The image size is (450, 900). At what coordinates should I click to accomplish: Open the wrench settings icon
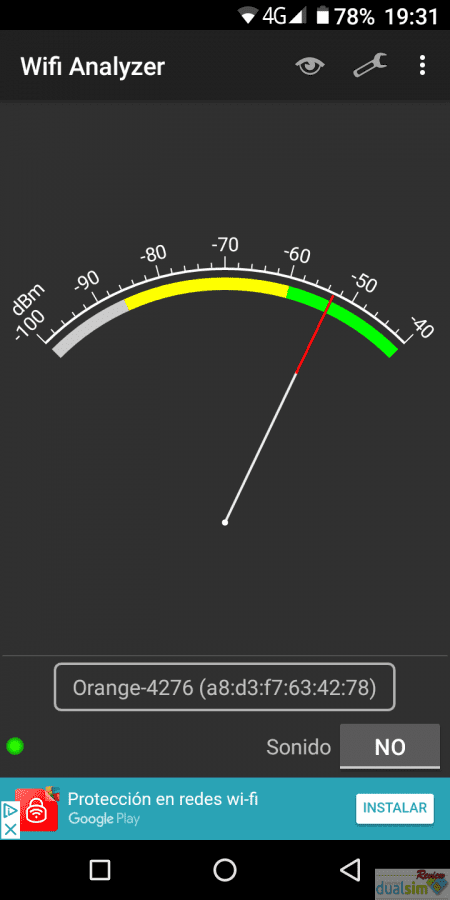pyautogui.click(x=370, y=65)
